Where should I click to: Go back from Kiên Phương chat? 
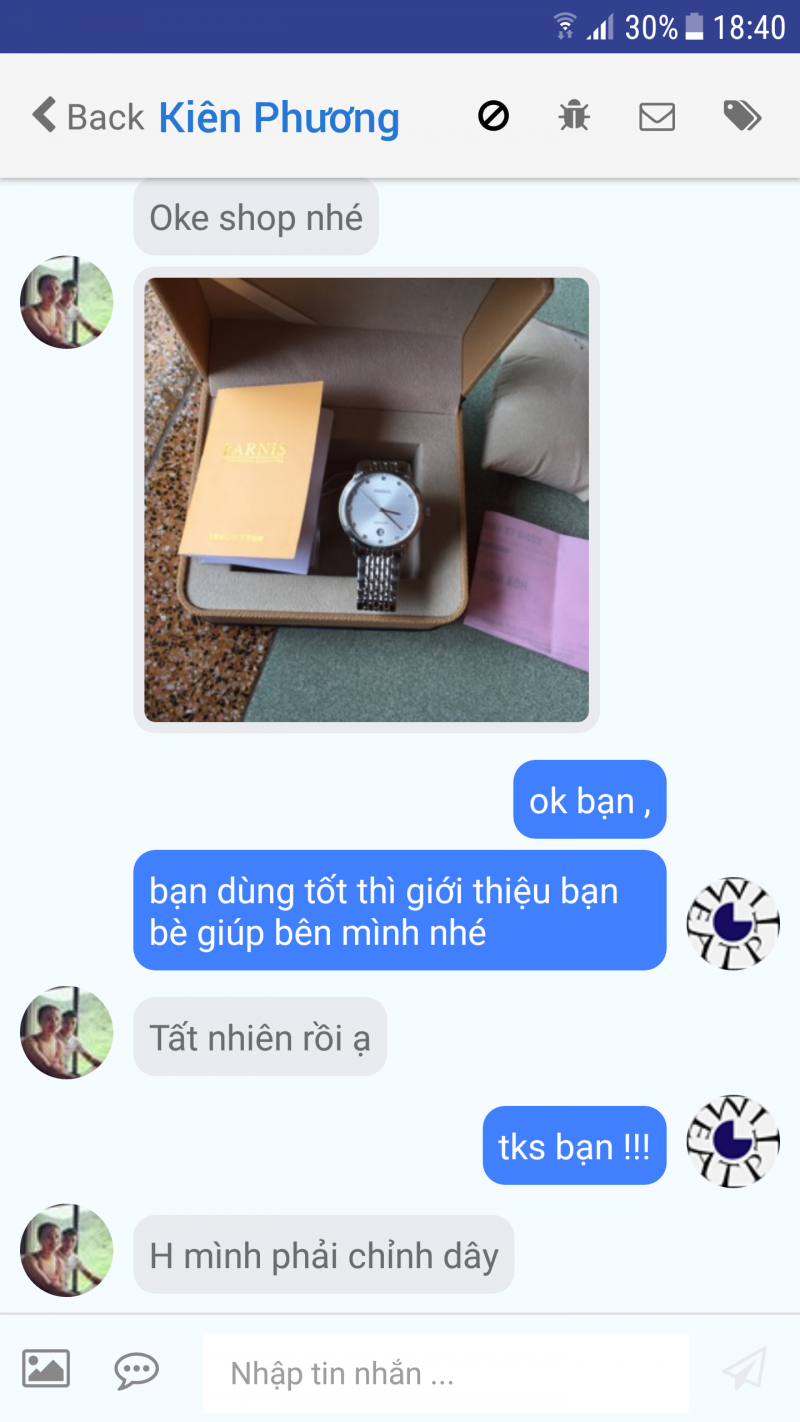pos(87,117)
